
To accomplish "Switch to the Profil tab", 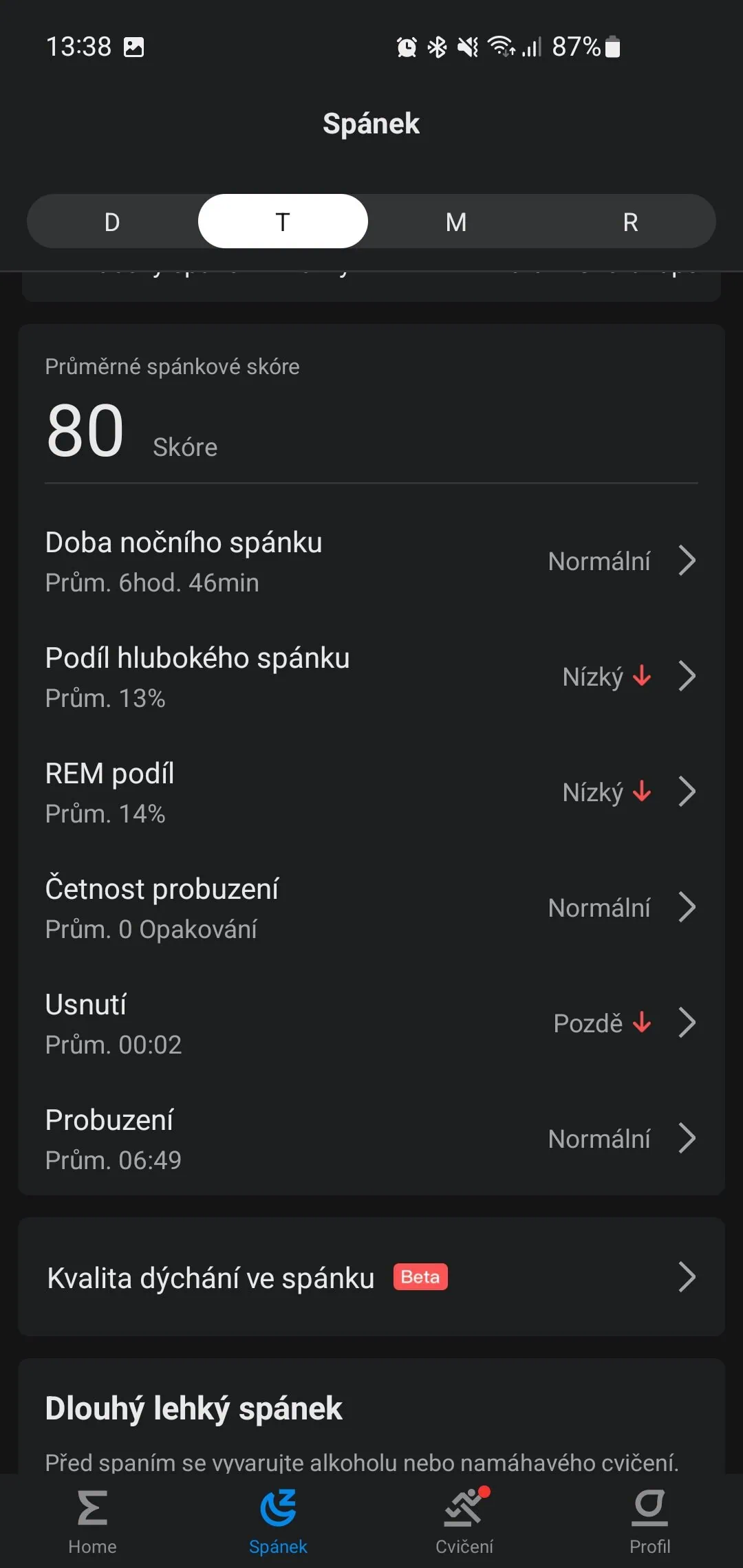I will pos(649,1521).
